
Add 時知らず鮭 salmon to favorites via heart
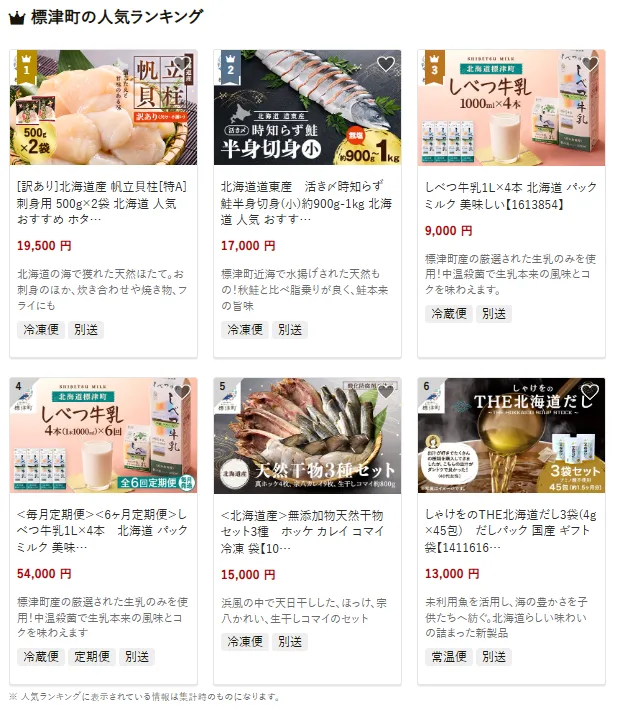point(386,66)
